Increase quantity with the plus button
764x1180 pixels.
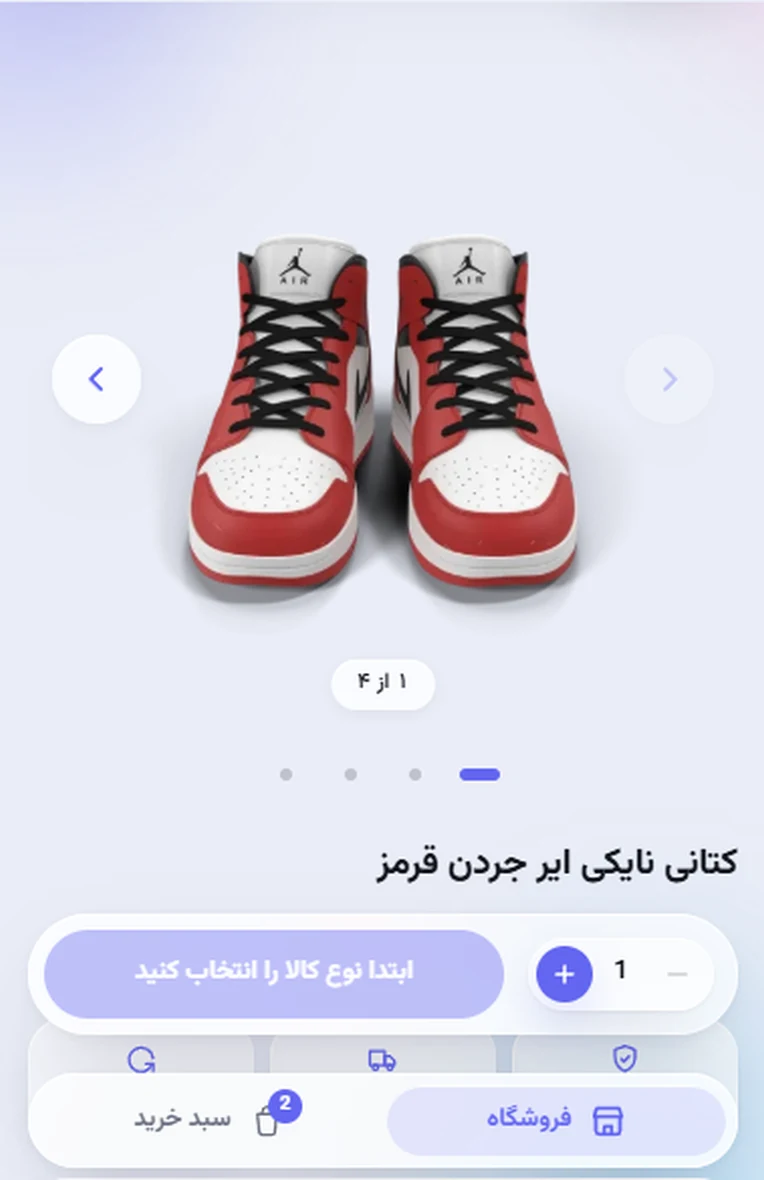(565, 974)
